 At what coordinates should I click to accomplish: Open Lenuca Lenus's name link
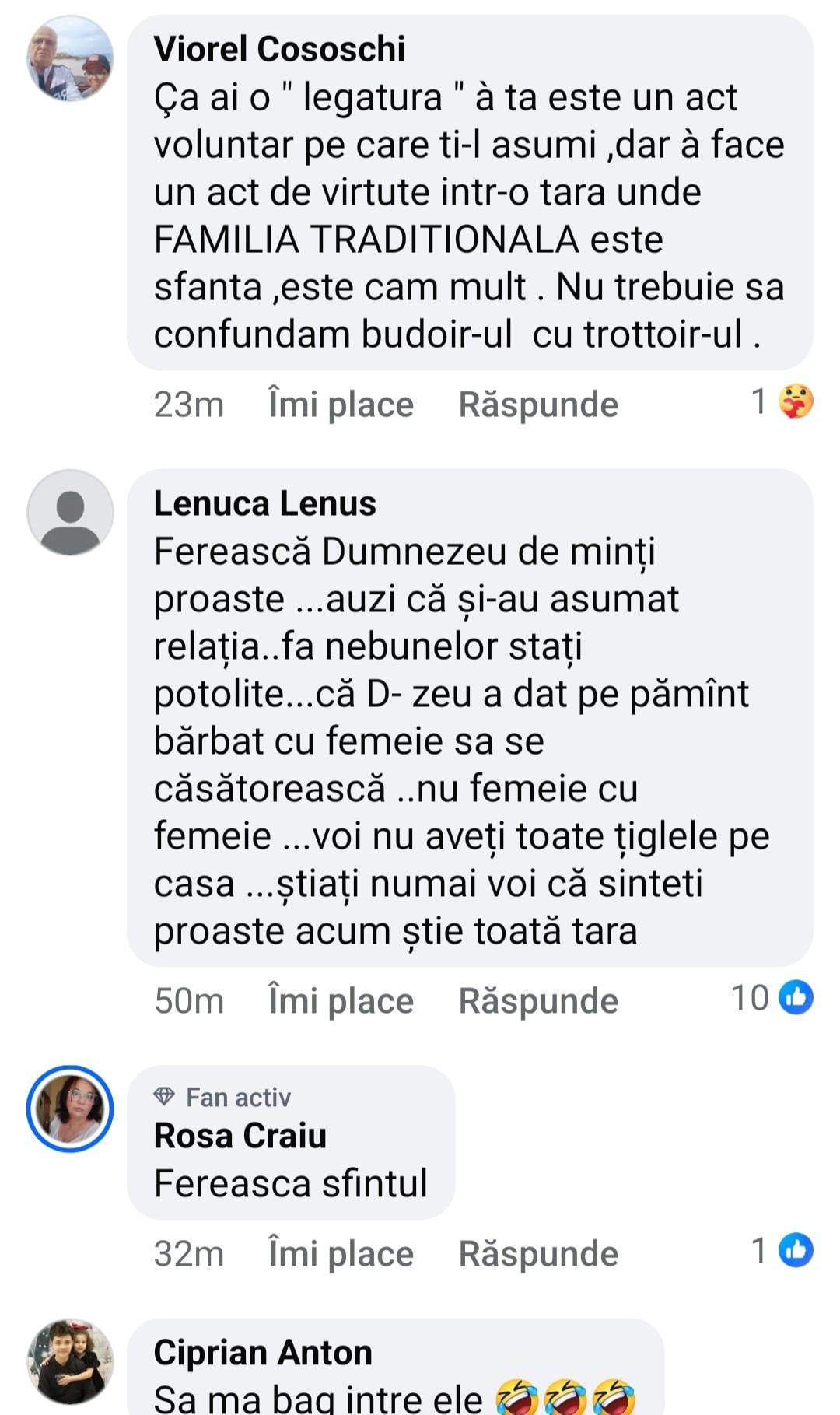point(264,503)
